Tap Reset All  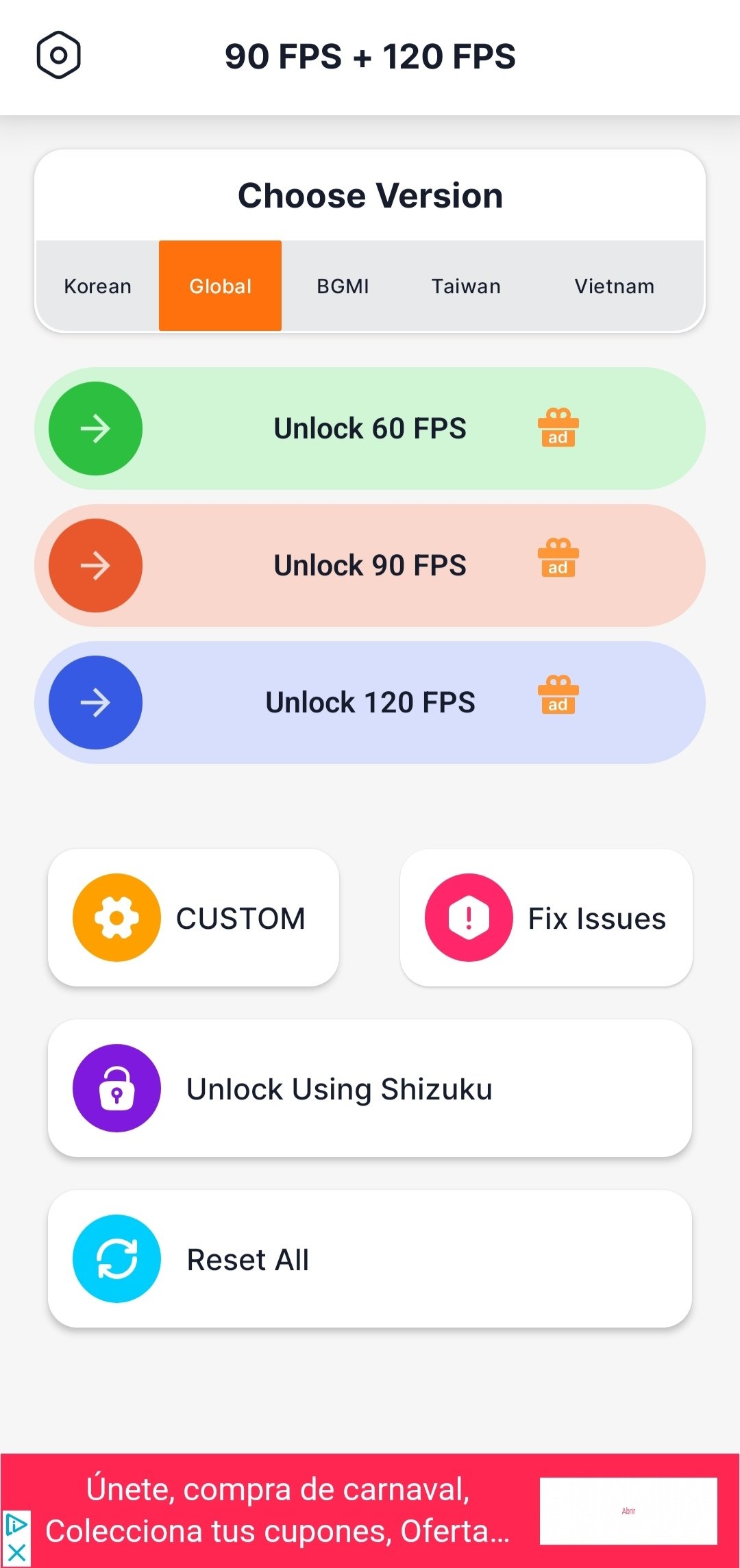tap(370, 1259)
